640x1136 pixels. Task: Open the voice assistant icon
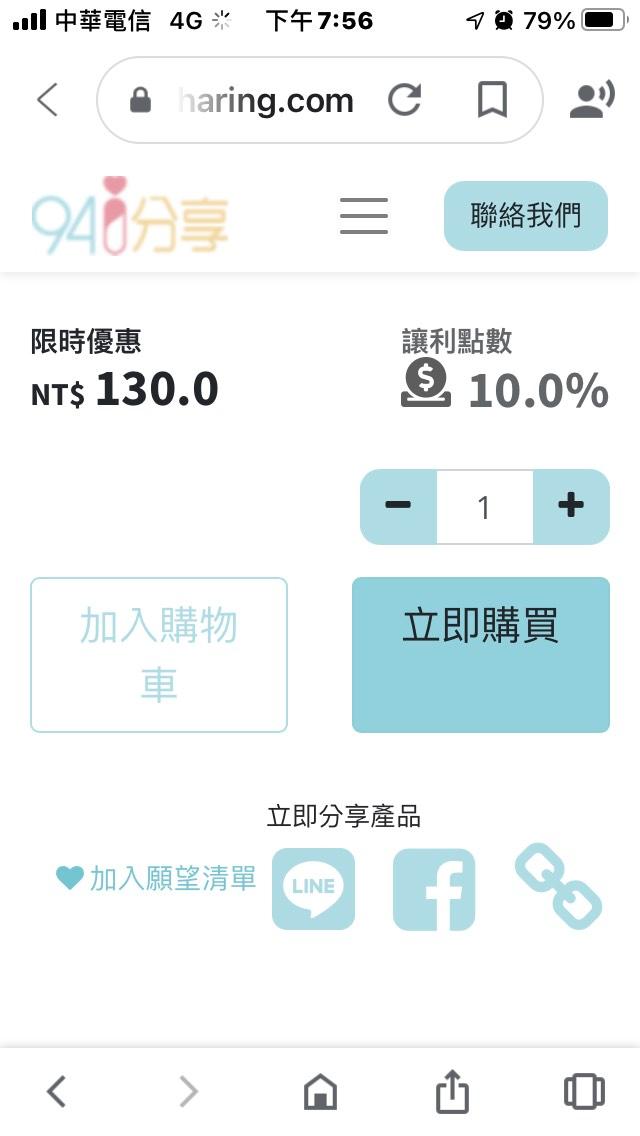pos(592,100)
